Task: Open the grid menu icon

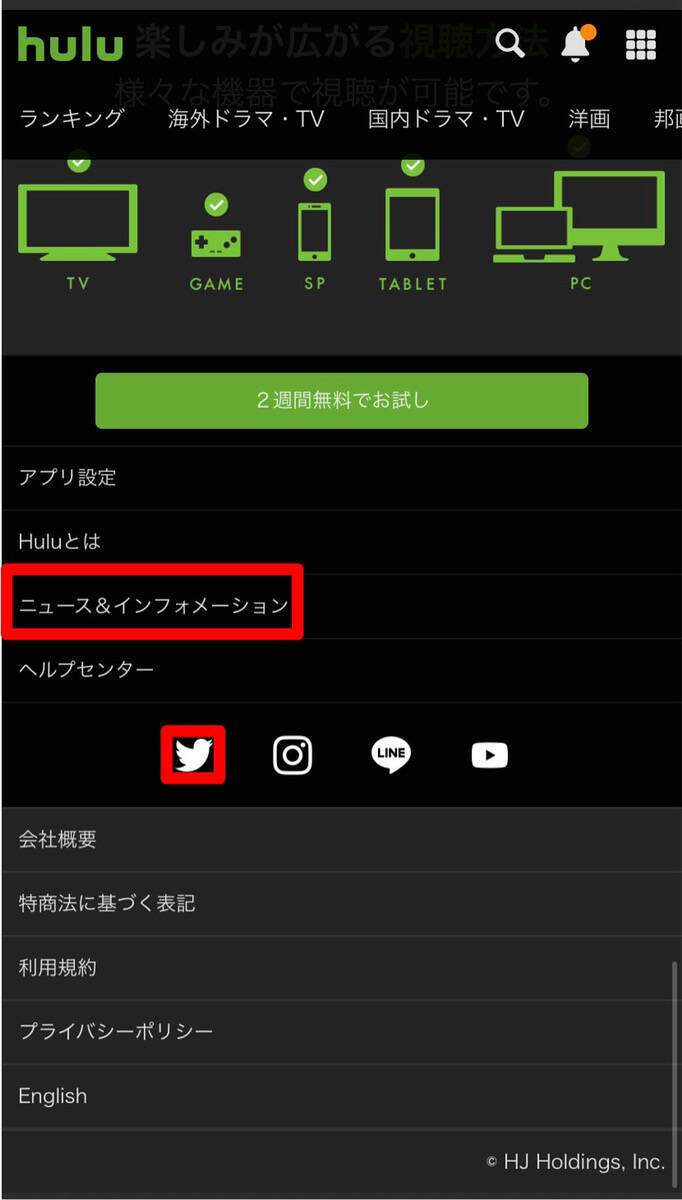Action: pyautogui.click(x=640, y=44)
